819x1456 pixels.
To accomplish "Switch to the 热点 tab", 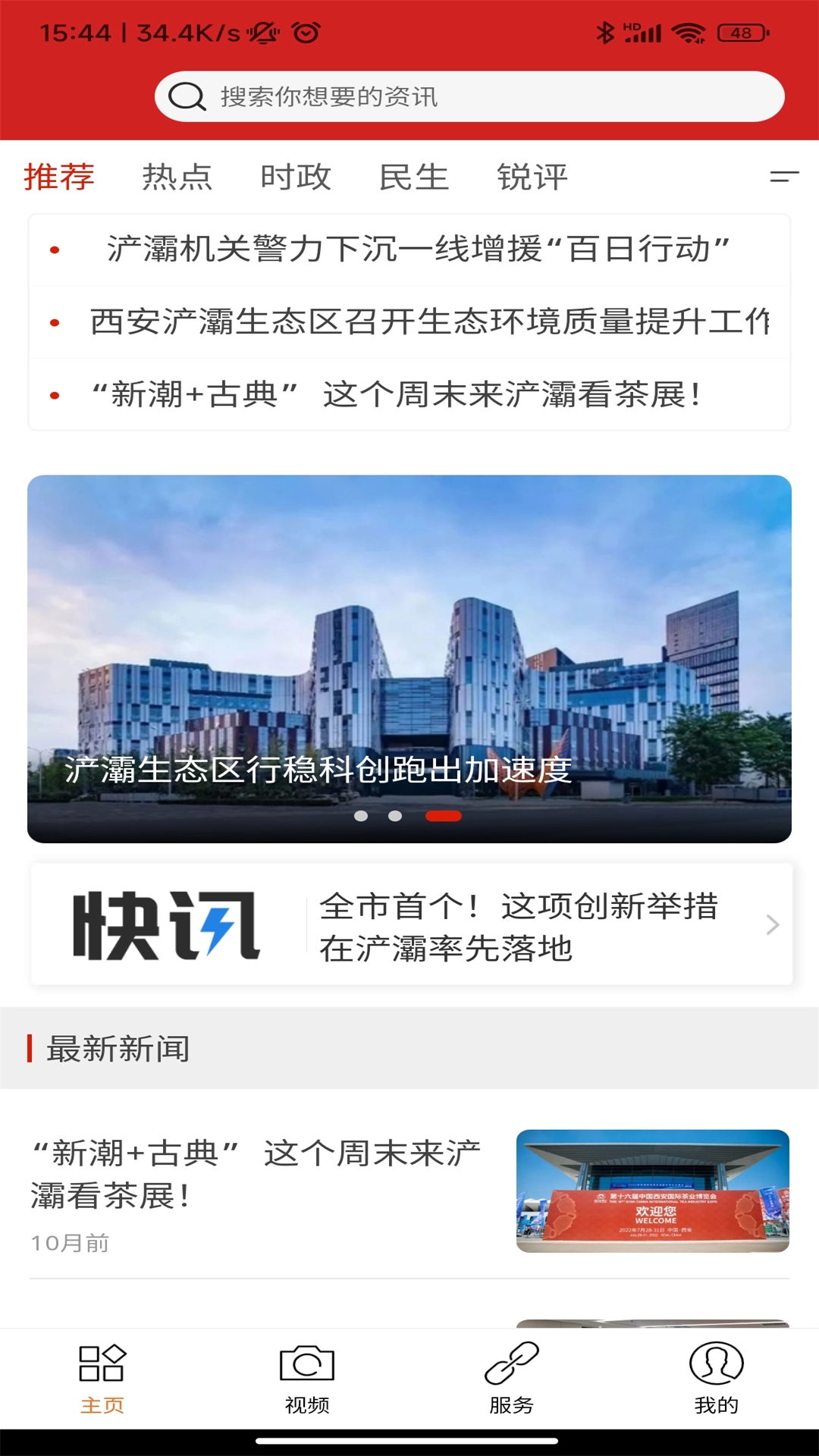I will 177,177.
